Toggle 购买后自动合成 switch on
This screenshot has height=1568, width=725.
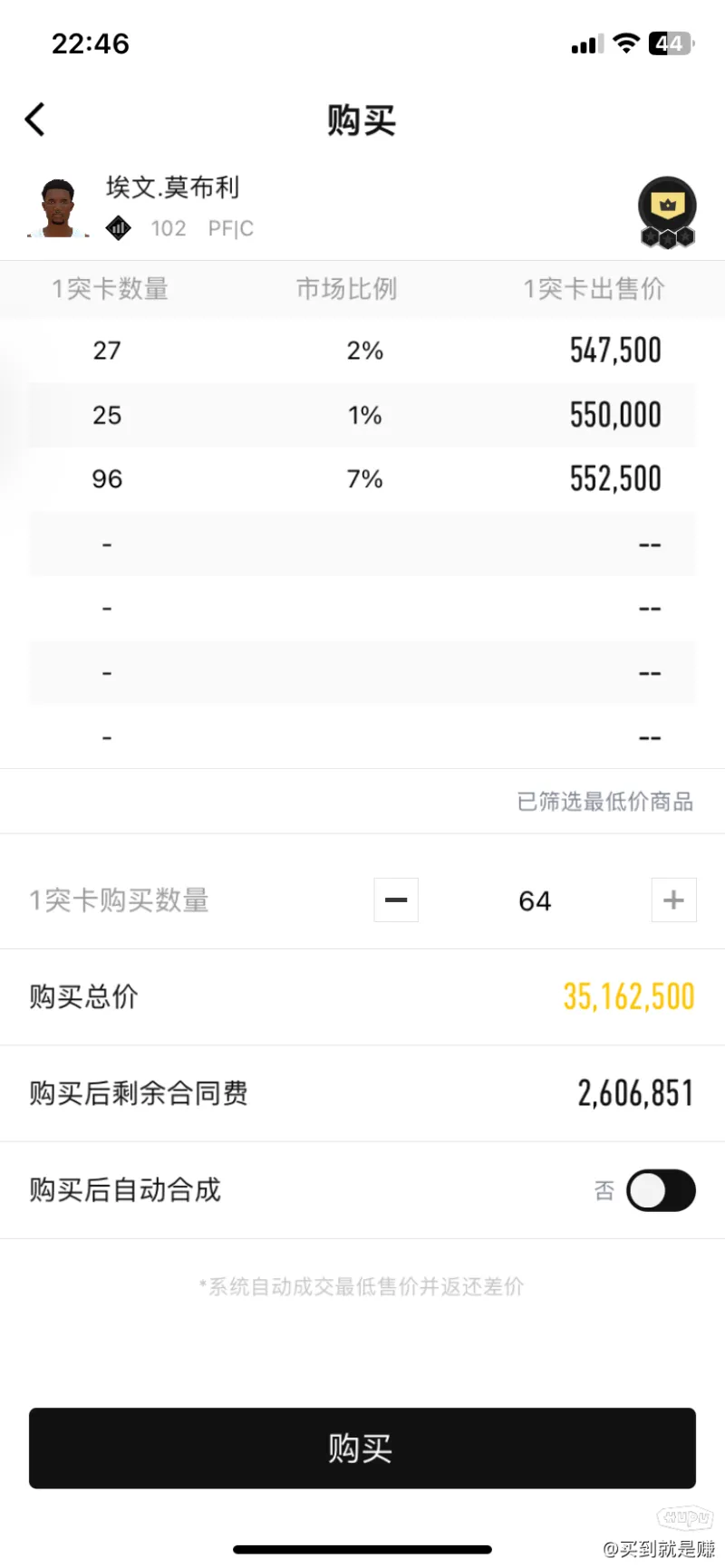[x=661, y=1190]
